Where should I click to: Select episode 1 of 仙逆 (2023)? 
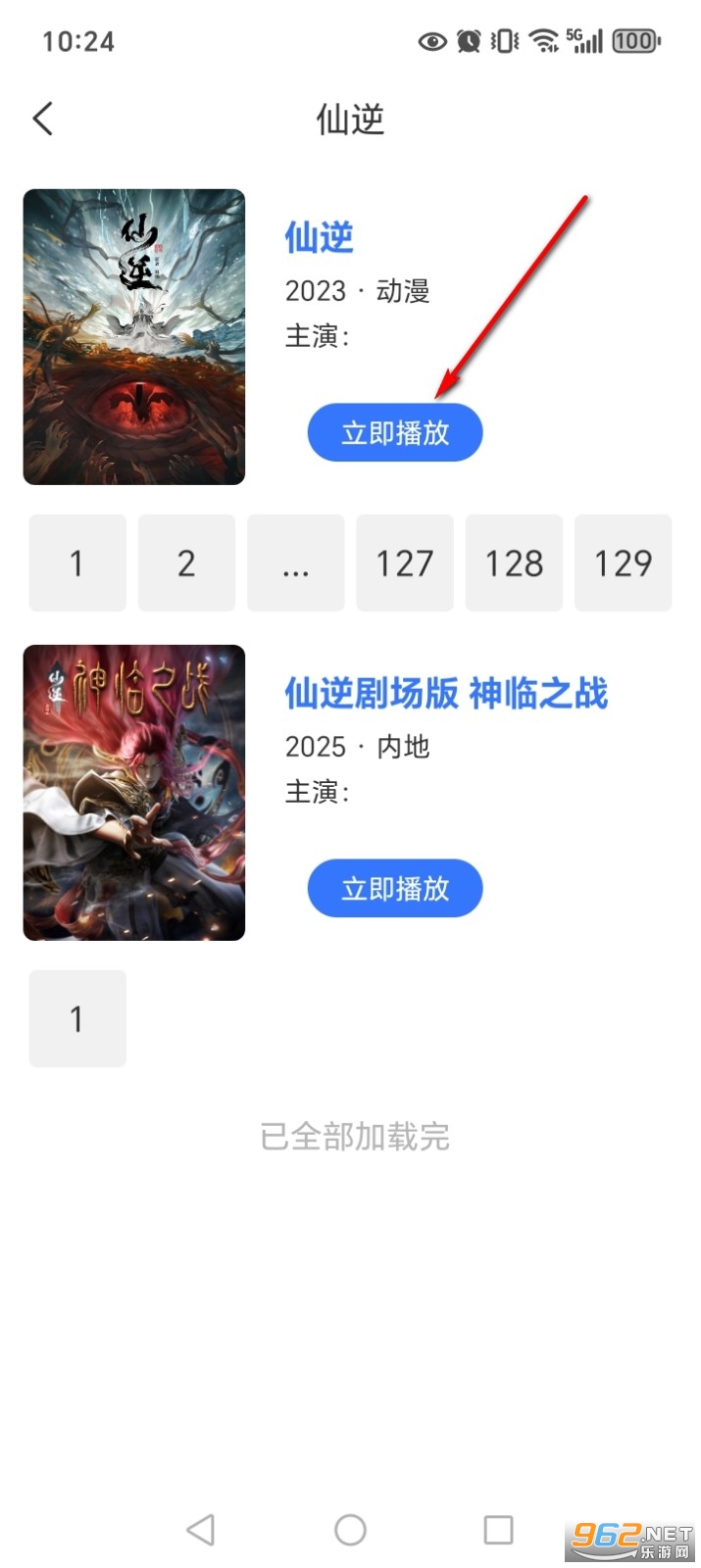(77, 563)
